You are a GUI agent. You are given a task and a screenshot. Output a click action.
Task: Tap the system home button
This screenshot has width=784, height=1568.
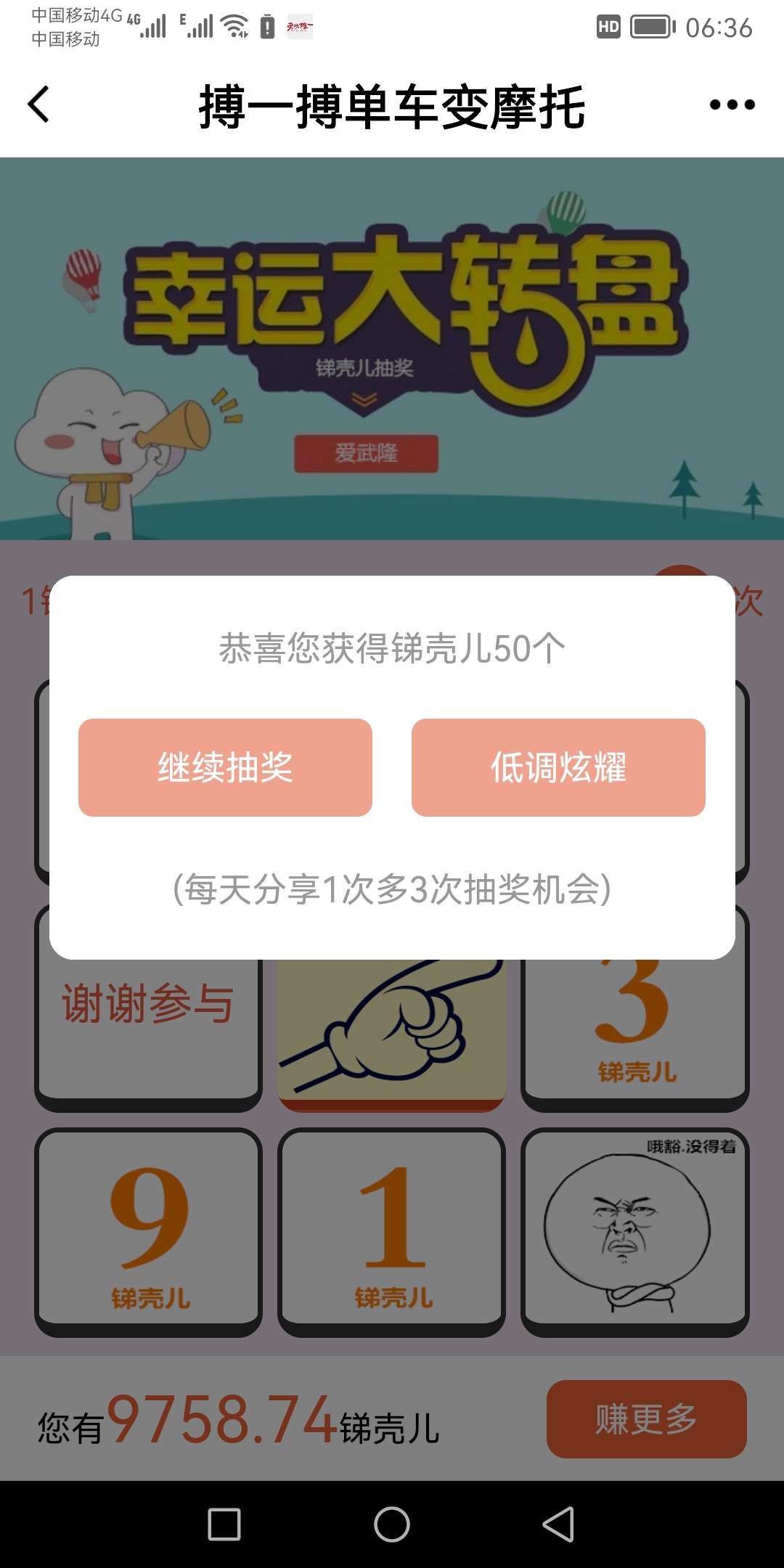[392, 1524]
